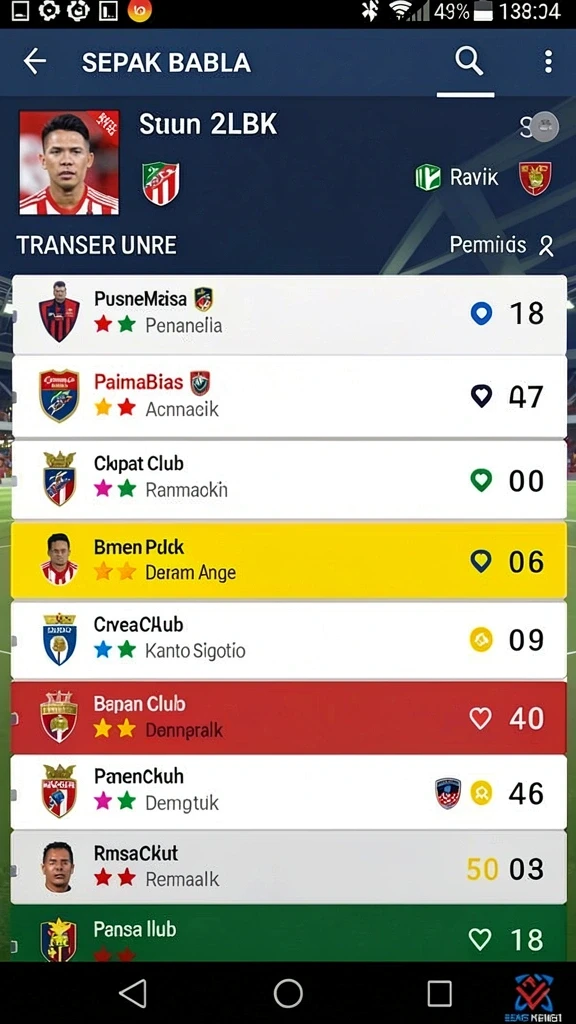This screenshot has height=1024, width=576.
Task: Go back using the app bar arrow
Action: tap(35, 62)
